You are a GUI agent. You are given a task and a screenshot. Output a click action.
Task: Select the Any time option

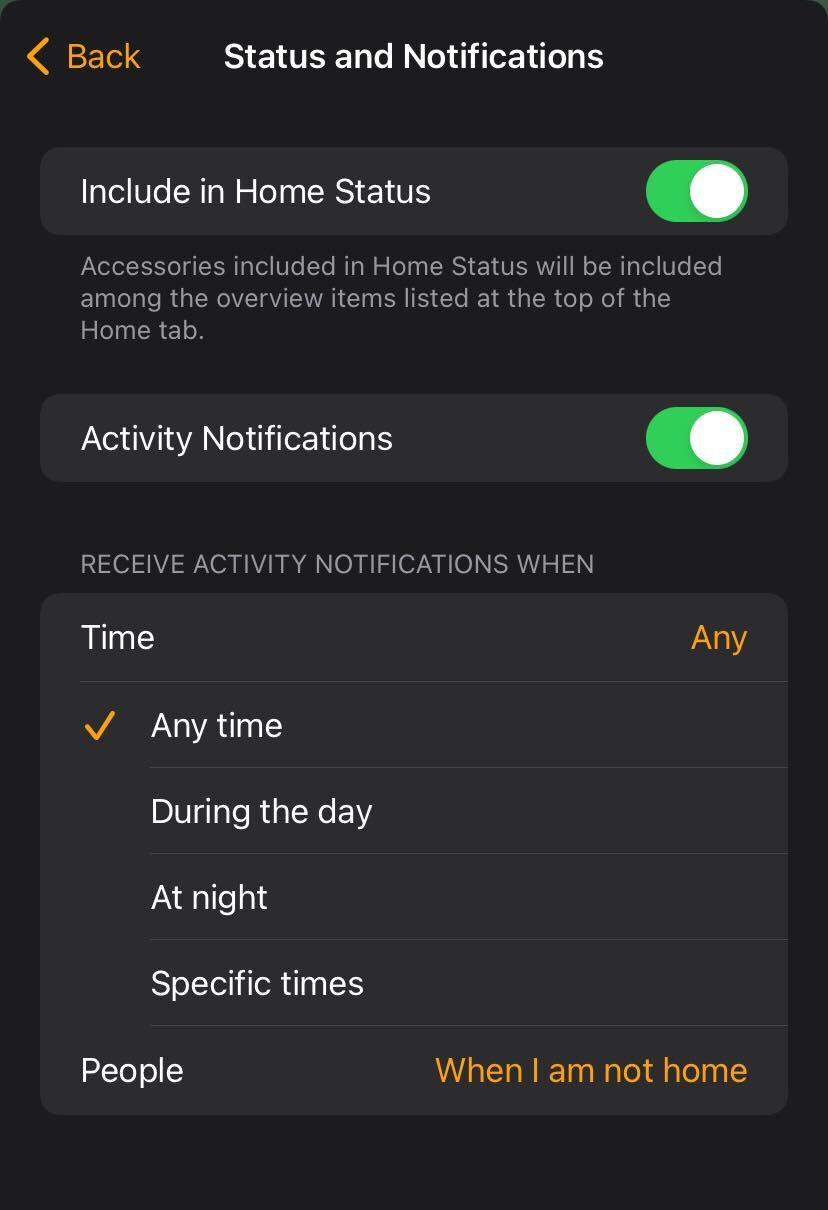(x=216, y=726)
